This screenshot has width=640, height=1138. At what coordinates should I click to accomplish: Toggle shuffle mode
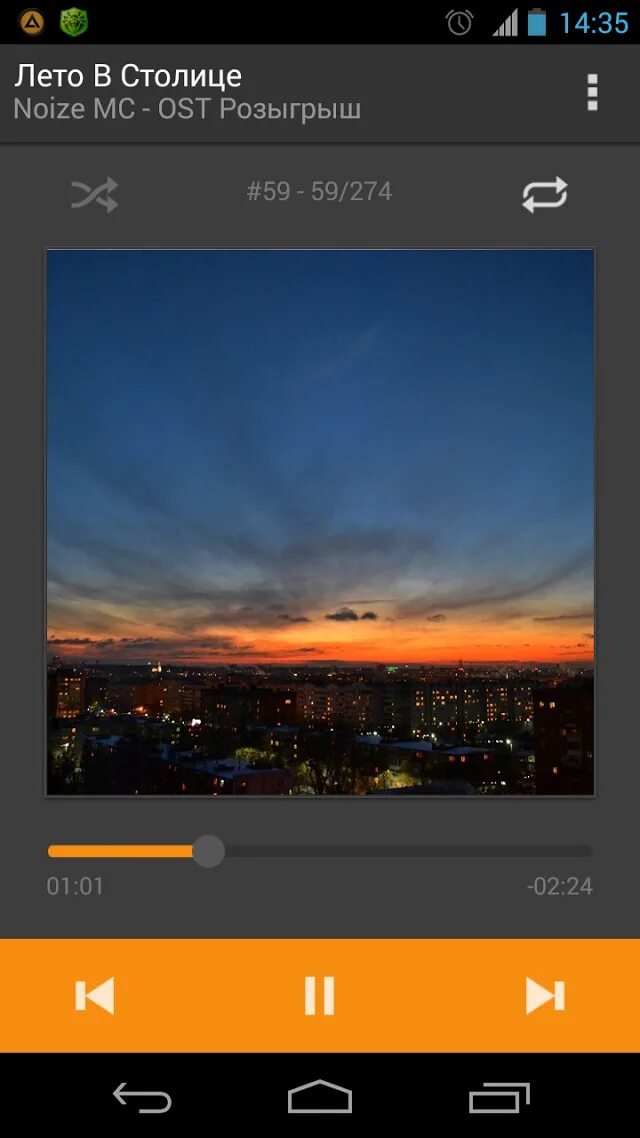tap(95, 194)
